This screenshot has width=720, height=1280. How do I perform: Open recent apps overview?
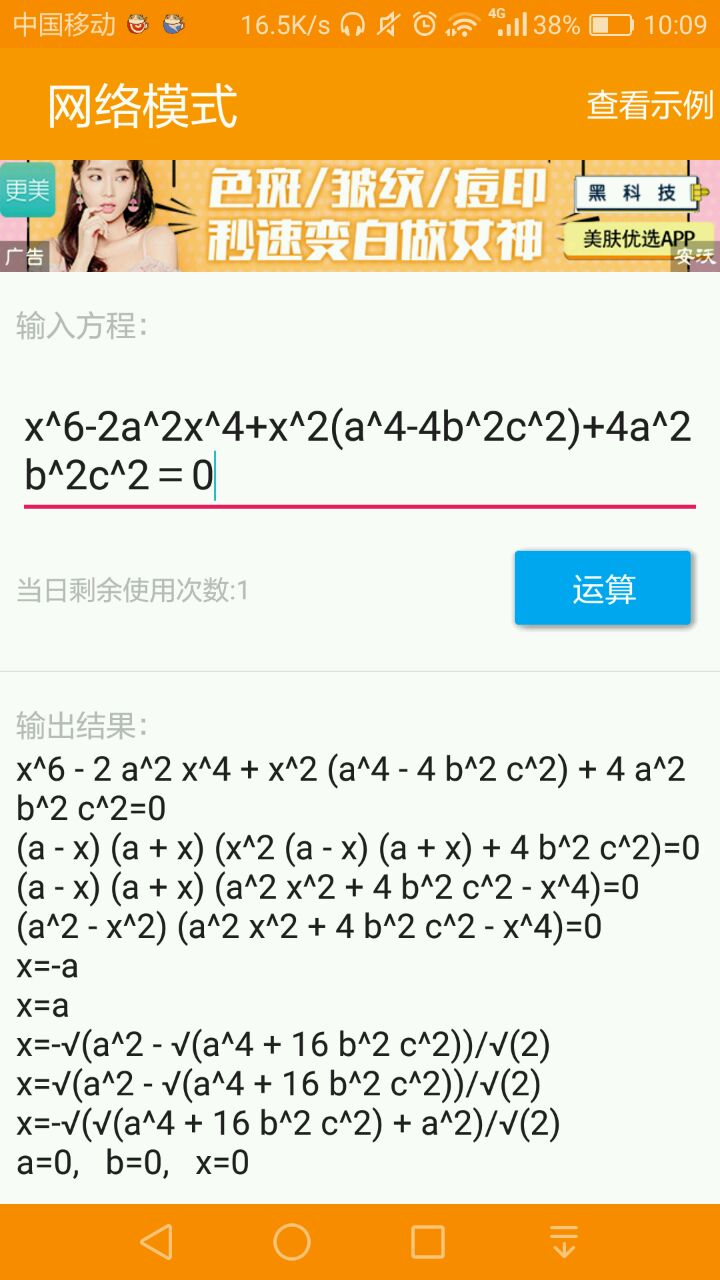pos(428,1242)
